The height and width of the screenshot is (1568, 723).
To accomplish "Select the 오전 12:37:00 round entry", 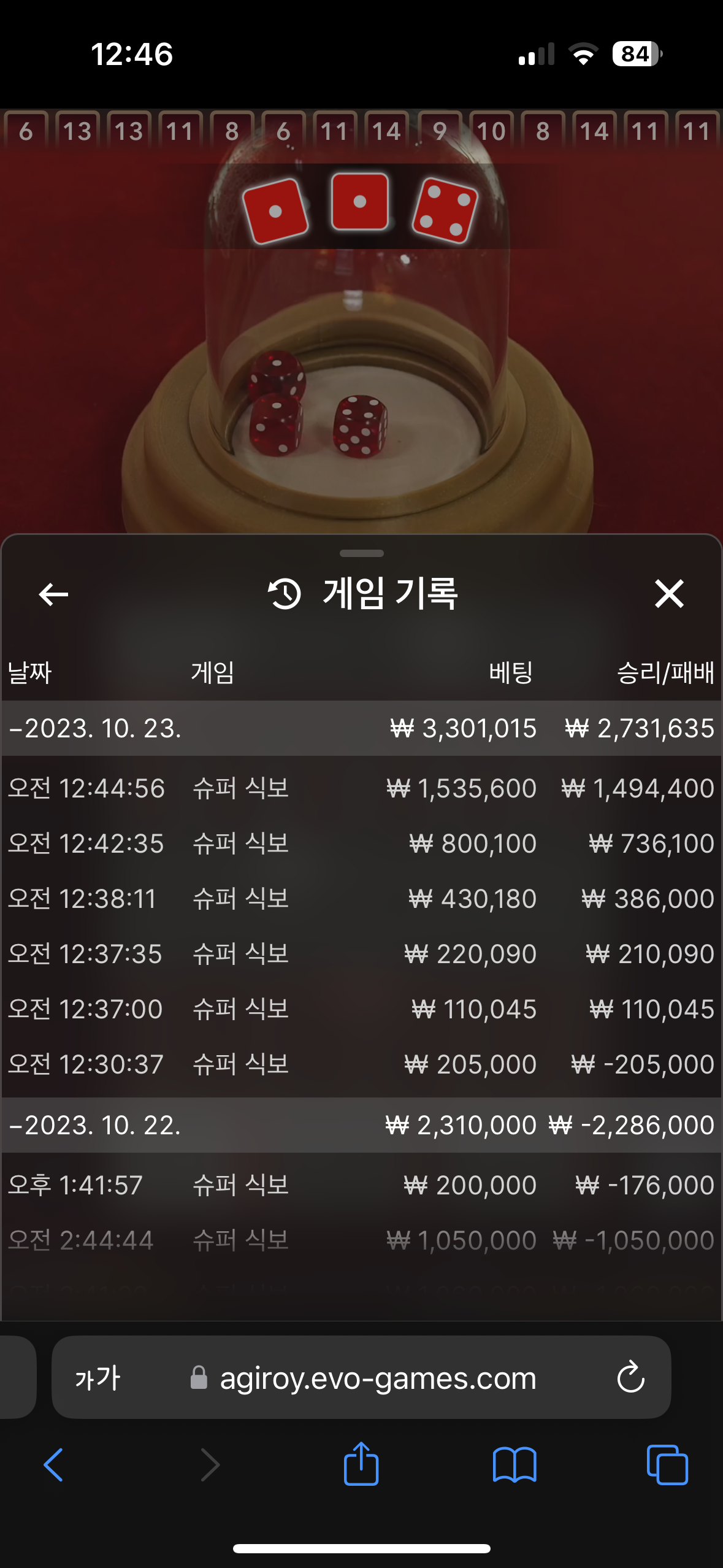I will tap(361, 1009).
